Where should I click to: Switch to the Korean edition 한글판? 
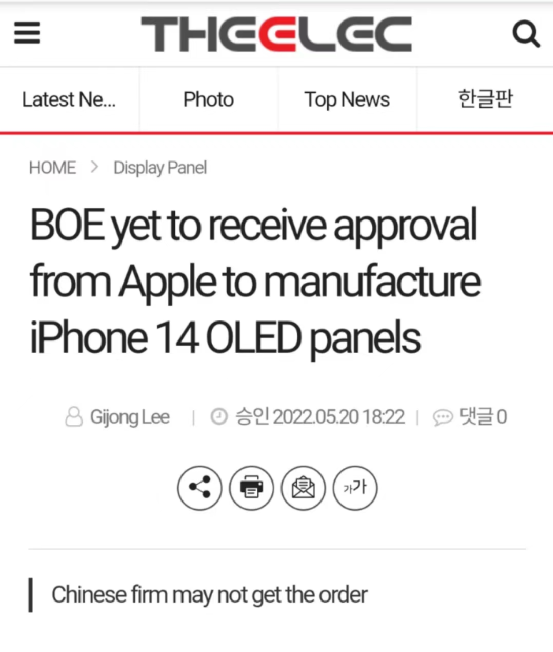point(485,100)
